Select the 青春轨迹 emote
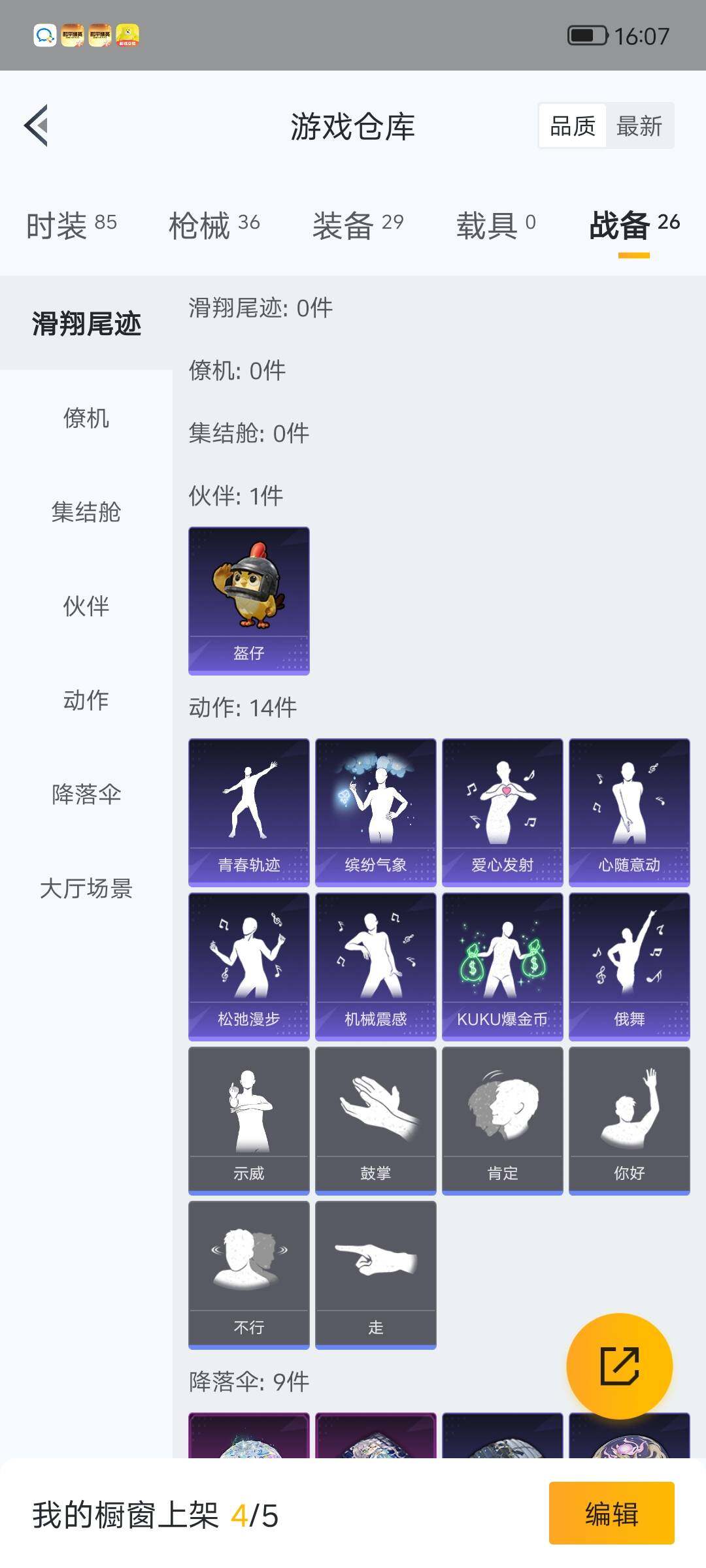This screenshot has width=706, height=1568. click(x=248, y=810)
